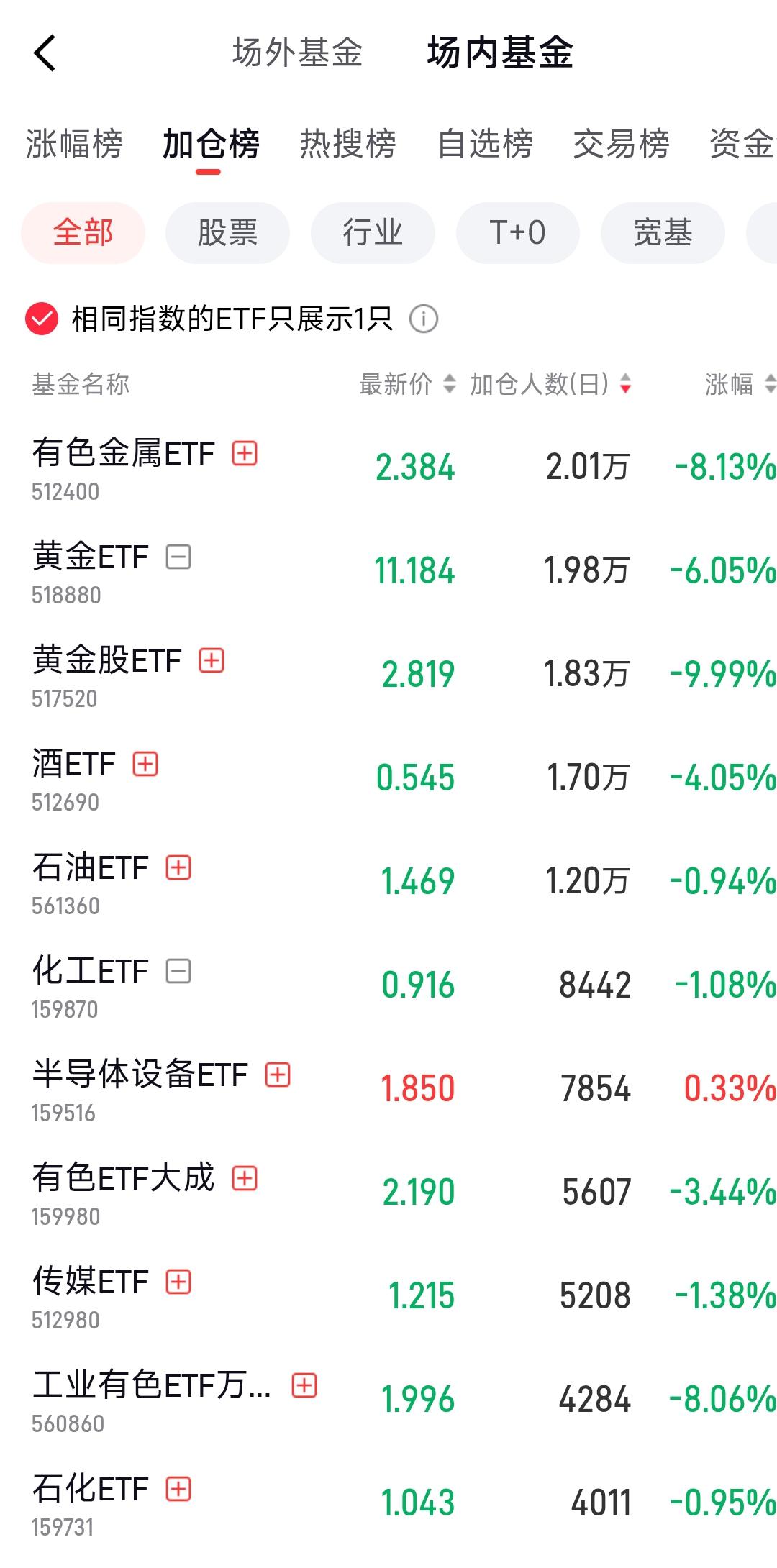This screenshot has width=777, height=1568.
Task: Open the info icon beside the ETF display option
Action: [x=424, y=319]
